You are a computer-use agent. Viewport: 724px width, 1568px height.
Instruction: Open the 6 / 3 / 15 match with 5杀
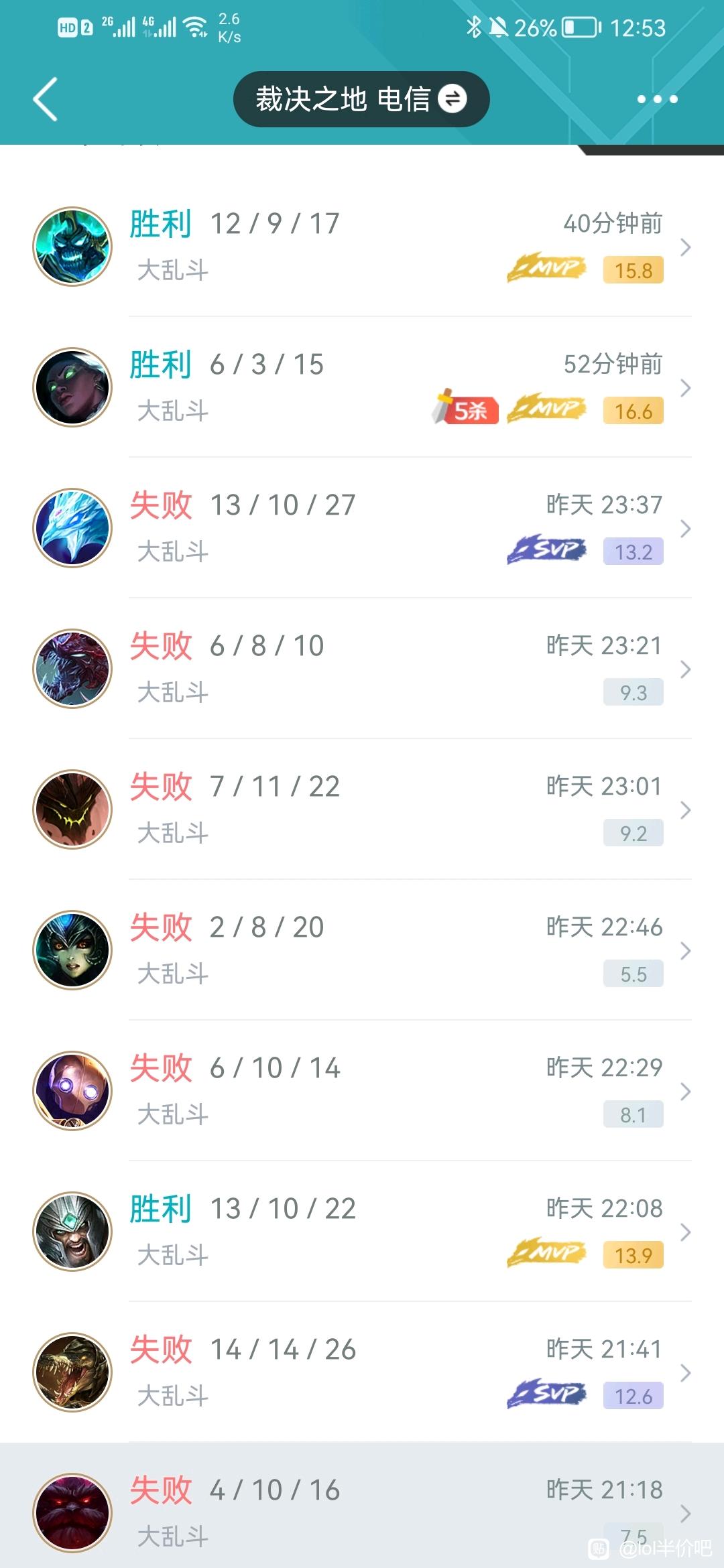click(362, 387)
